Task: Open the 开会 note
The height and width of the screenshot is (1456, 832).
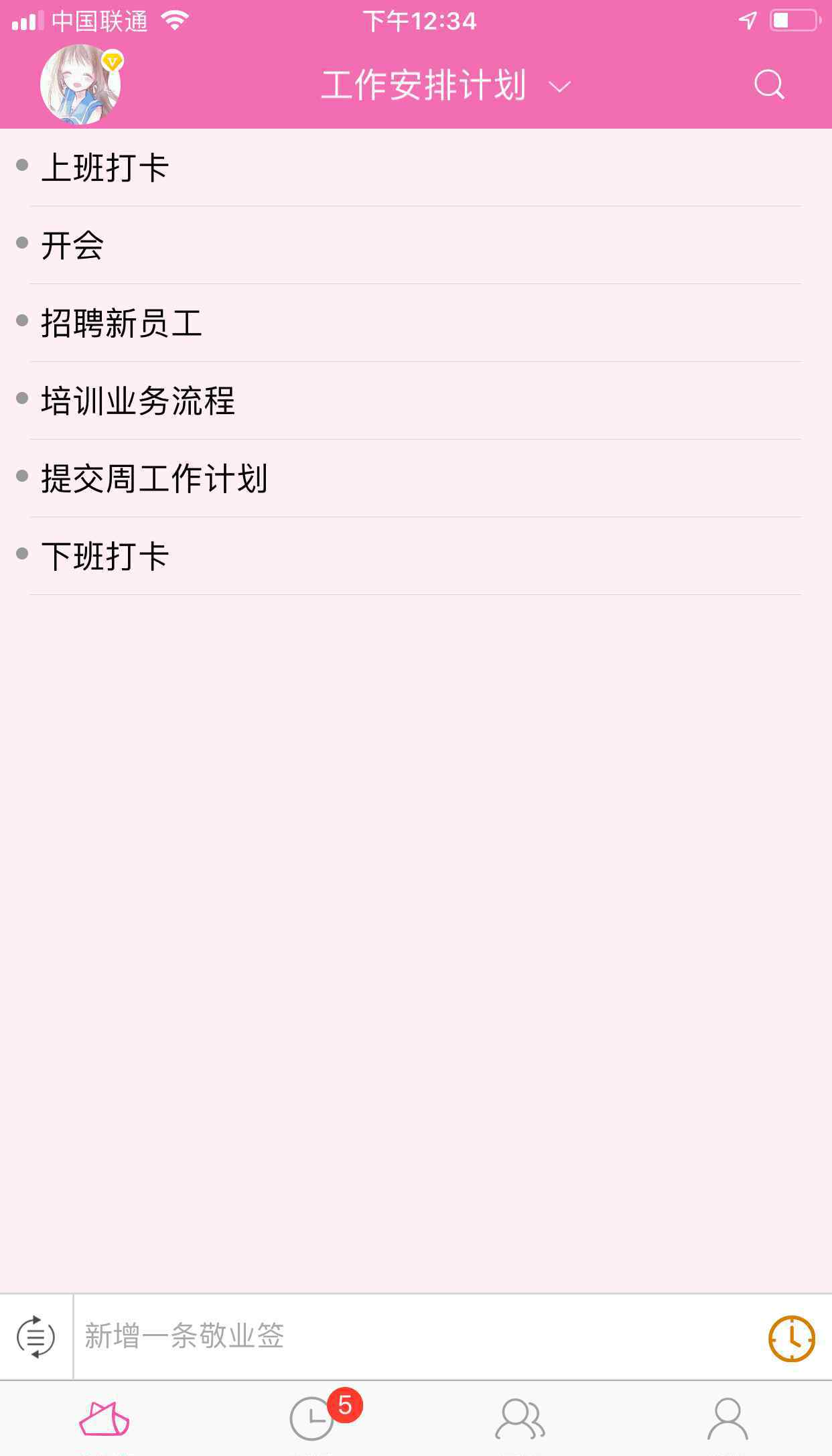Action: point(415,245)
